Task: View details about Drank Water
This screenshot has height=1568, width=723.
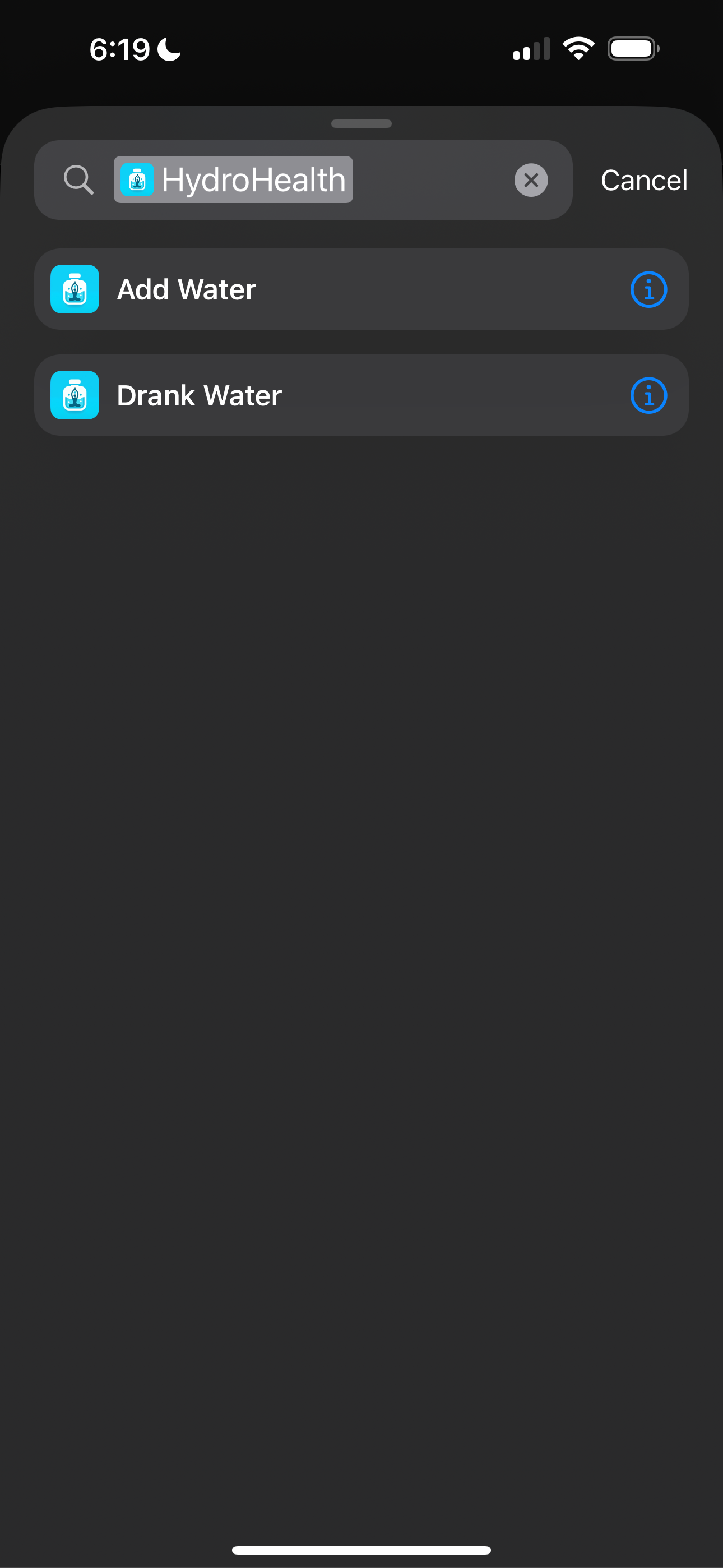Action: [648, 395]
